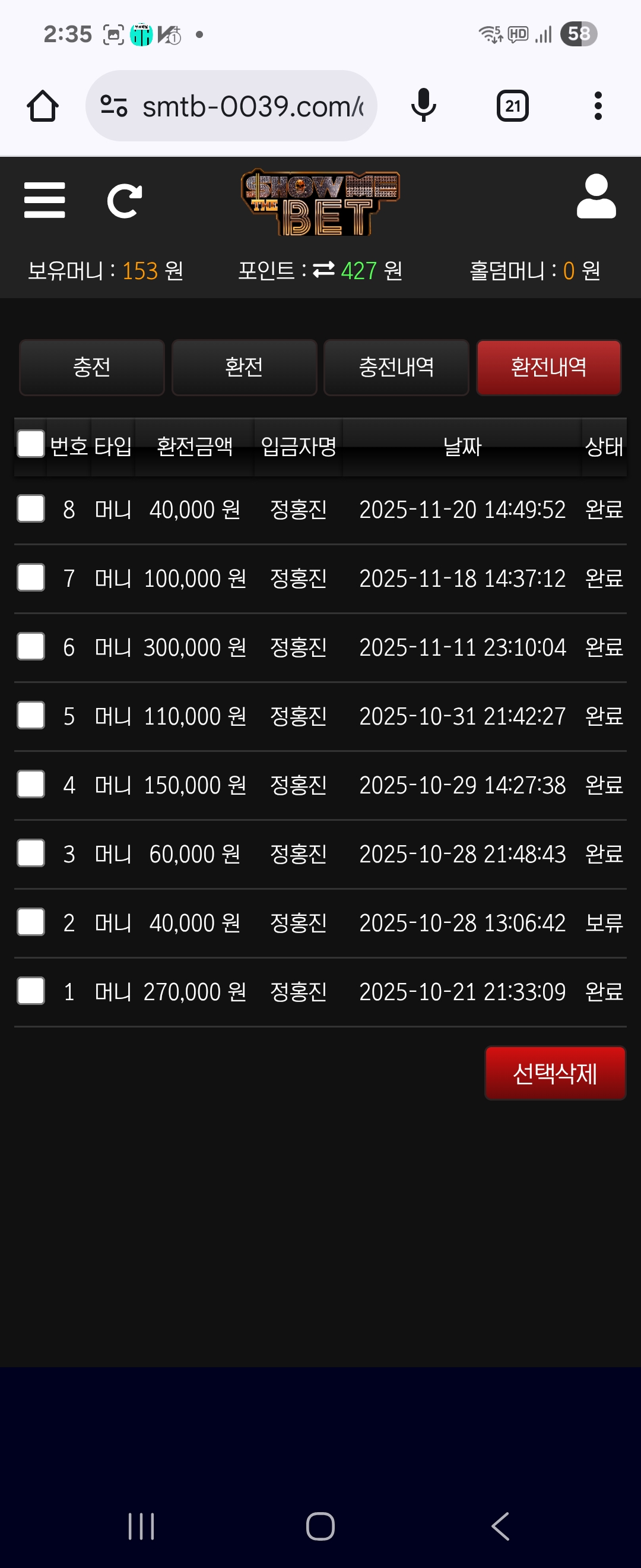Select the 100,000 원 entry's checkbox
This screenshot has width=641, height=1568.
click(x=30, y=578)
